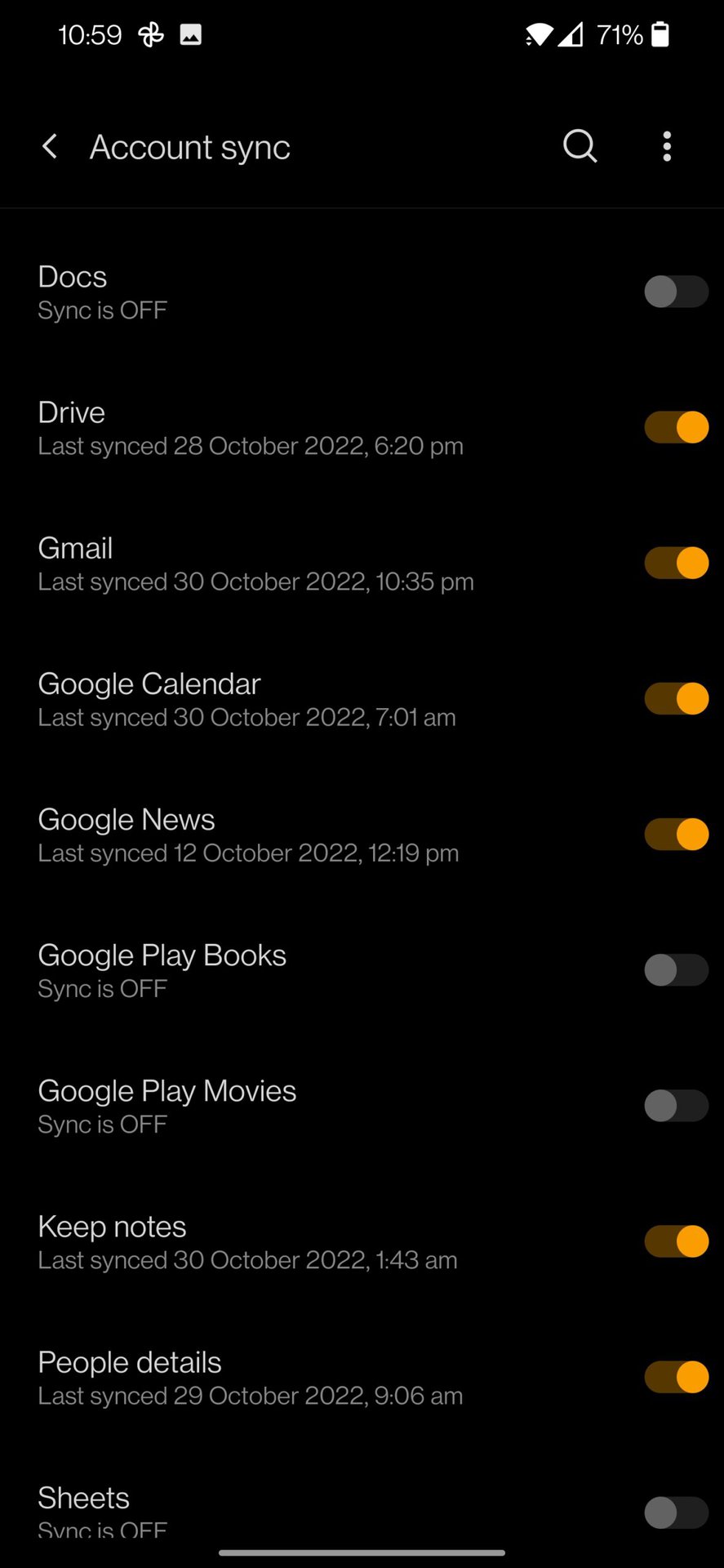This screenshot has width=724, height=1568.
Task: Disable Keep notes sync
Action: tap(676, 1241)
